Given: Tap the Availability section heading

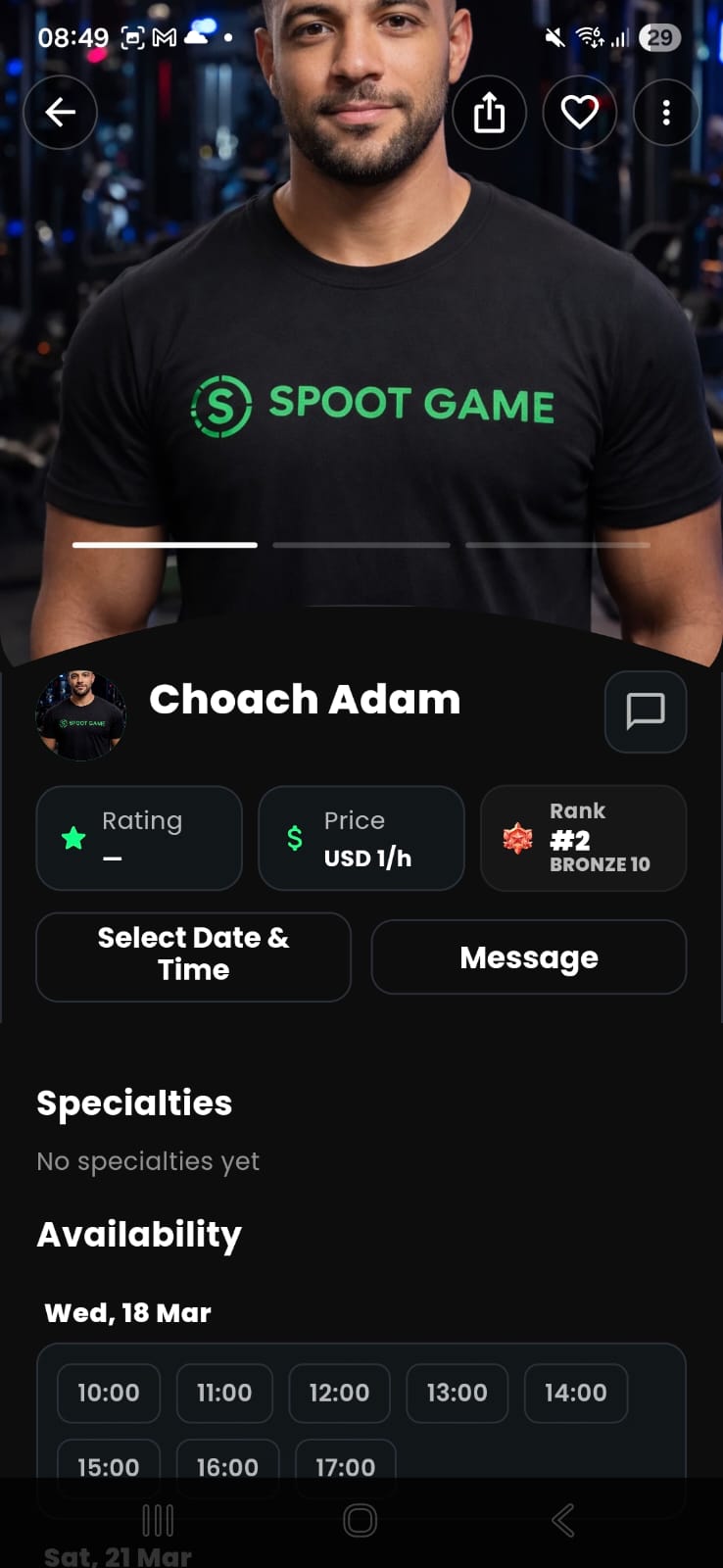Looking at the screenshot, I should pyautogui.click(x=138, y=1234).
